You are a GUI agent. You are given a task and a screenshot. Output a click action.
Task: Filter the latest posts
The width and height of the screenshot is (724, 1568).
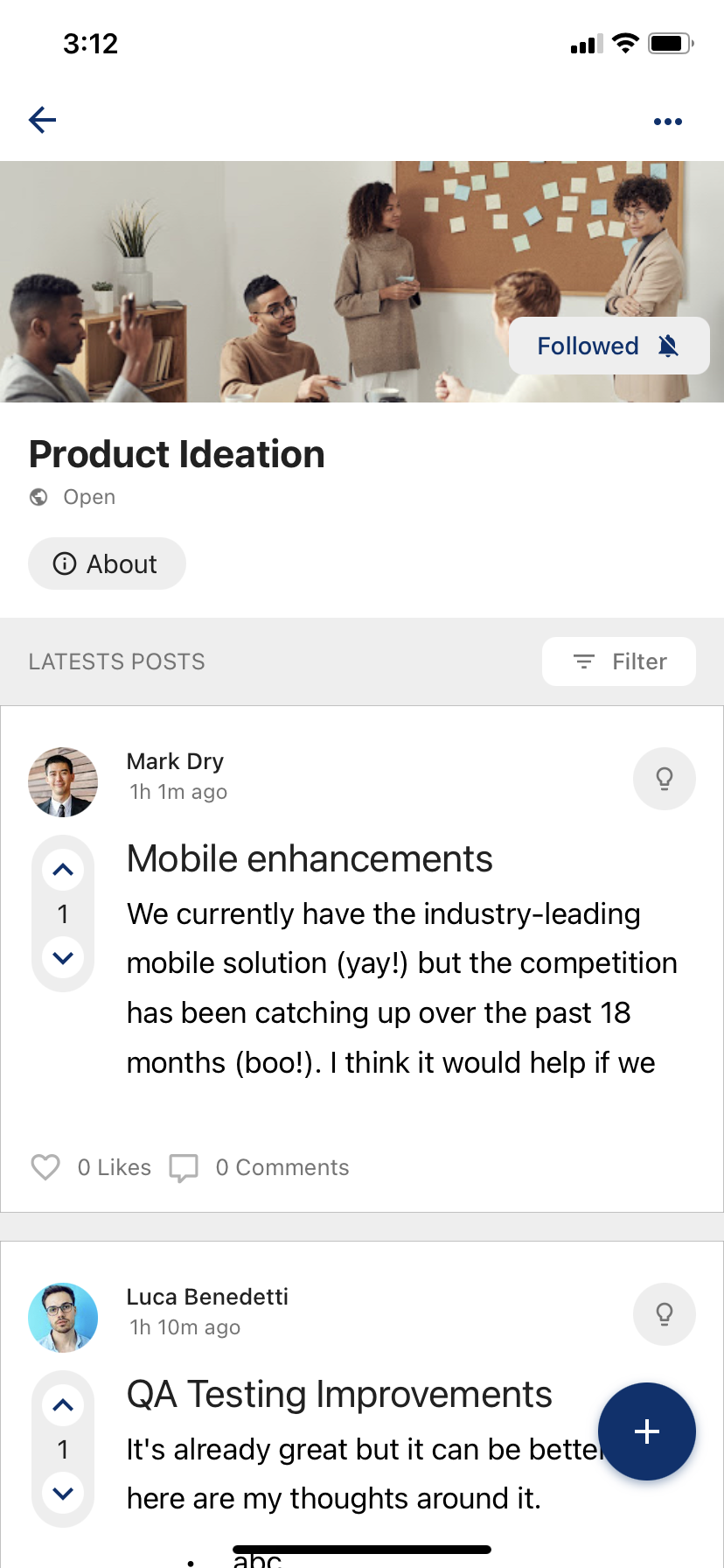pyautogui.click(x=619, y=661)
